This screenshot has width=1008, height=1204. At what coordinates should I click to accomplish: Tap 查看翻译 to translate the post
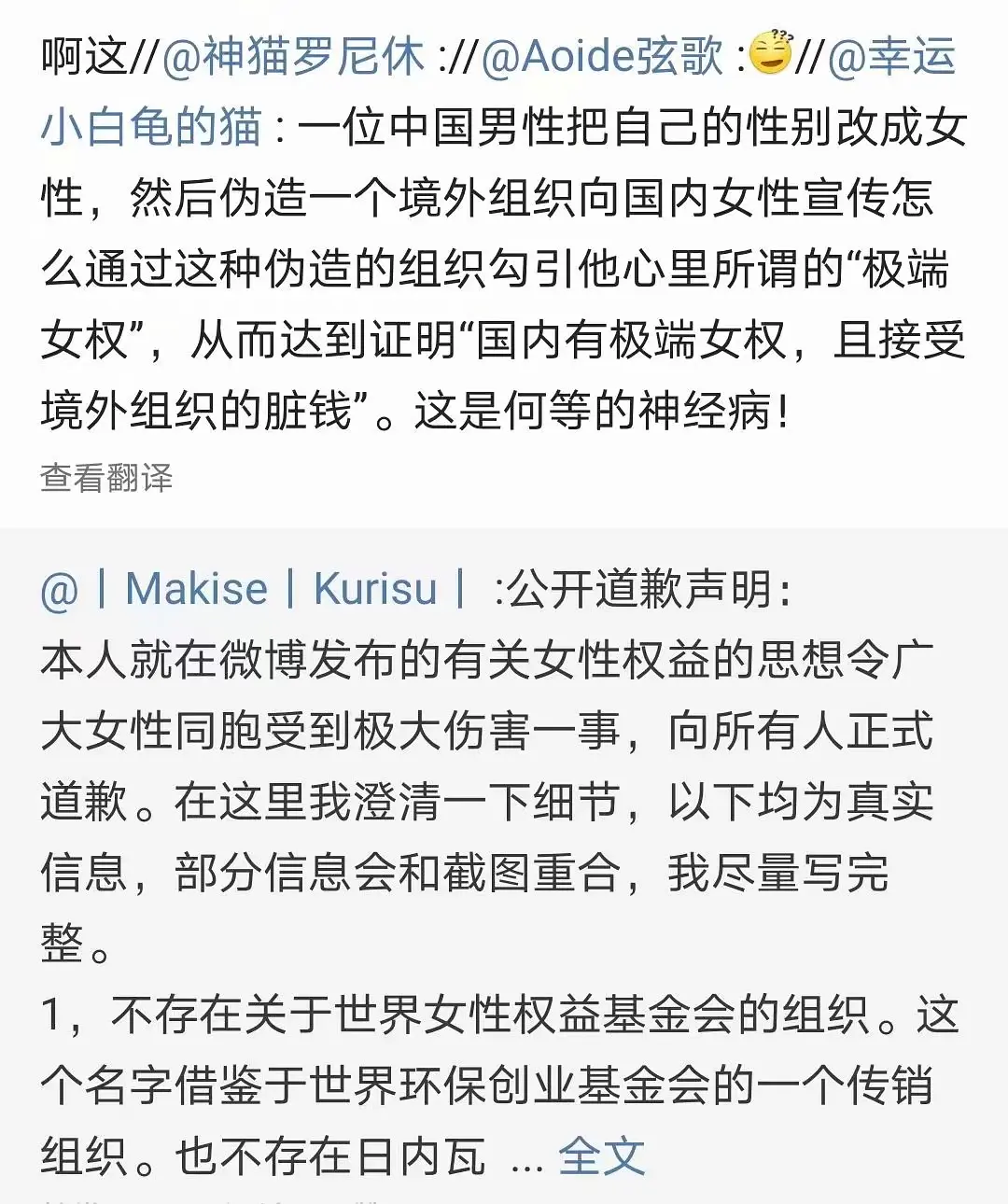pyautogui.click(x=106, y=478)
